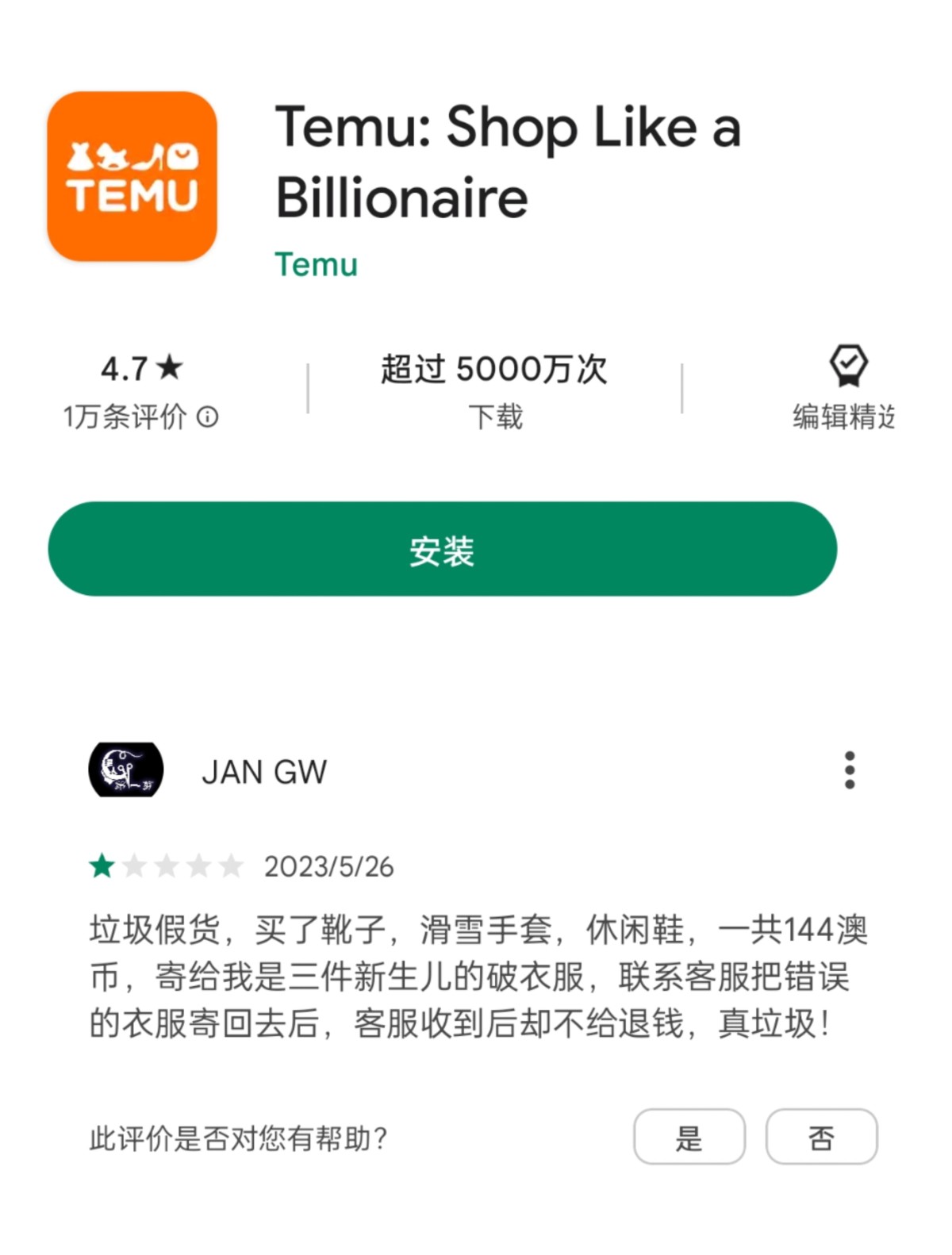
Task: Click the app title Temu: Shop Like a Billionaire
Action: [x=508, y=161]
